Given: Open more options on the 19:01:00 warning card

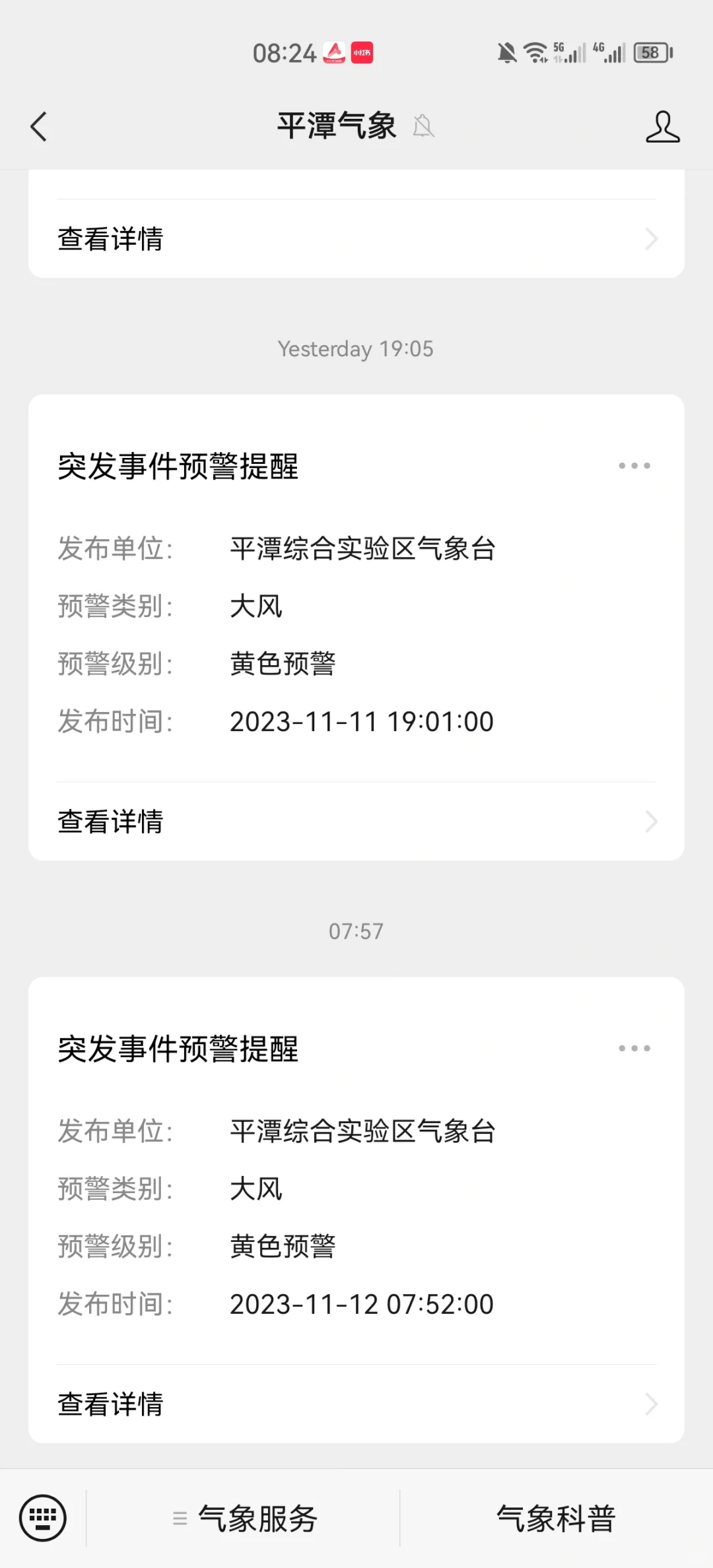Looking at the screenshot, I should (x=634, y=466).
